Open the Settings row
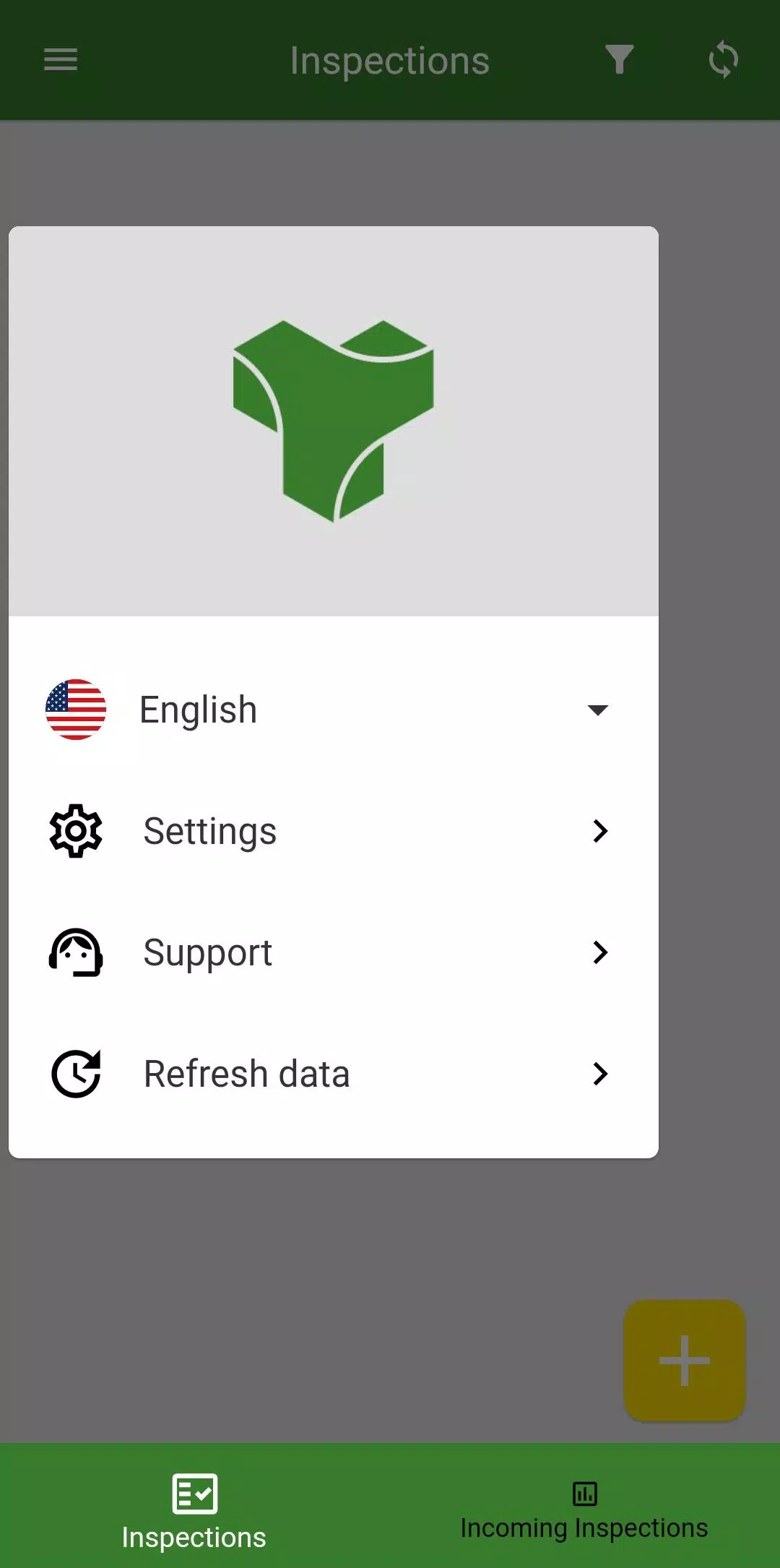Viewport: 780px width, 1568px height. [x=333, y=831]
